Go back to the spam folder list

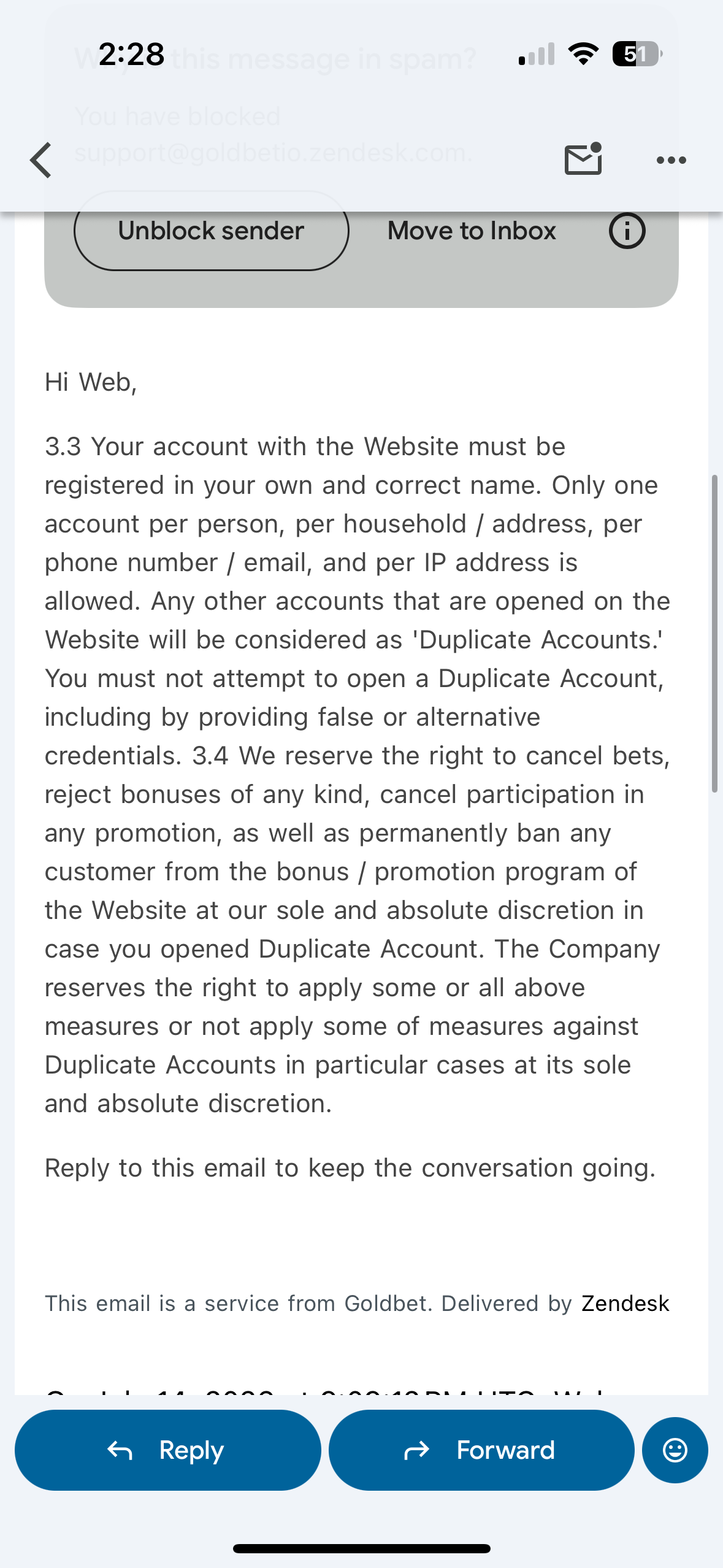coord(41,160)
